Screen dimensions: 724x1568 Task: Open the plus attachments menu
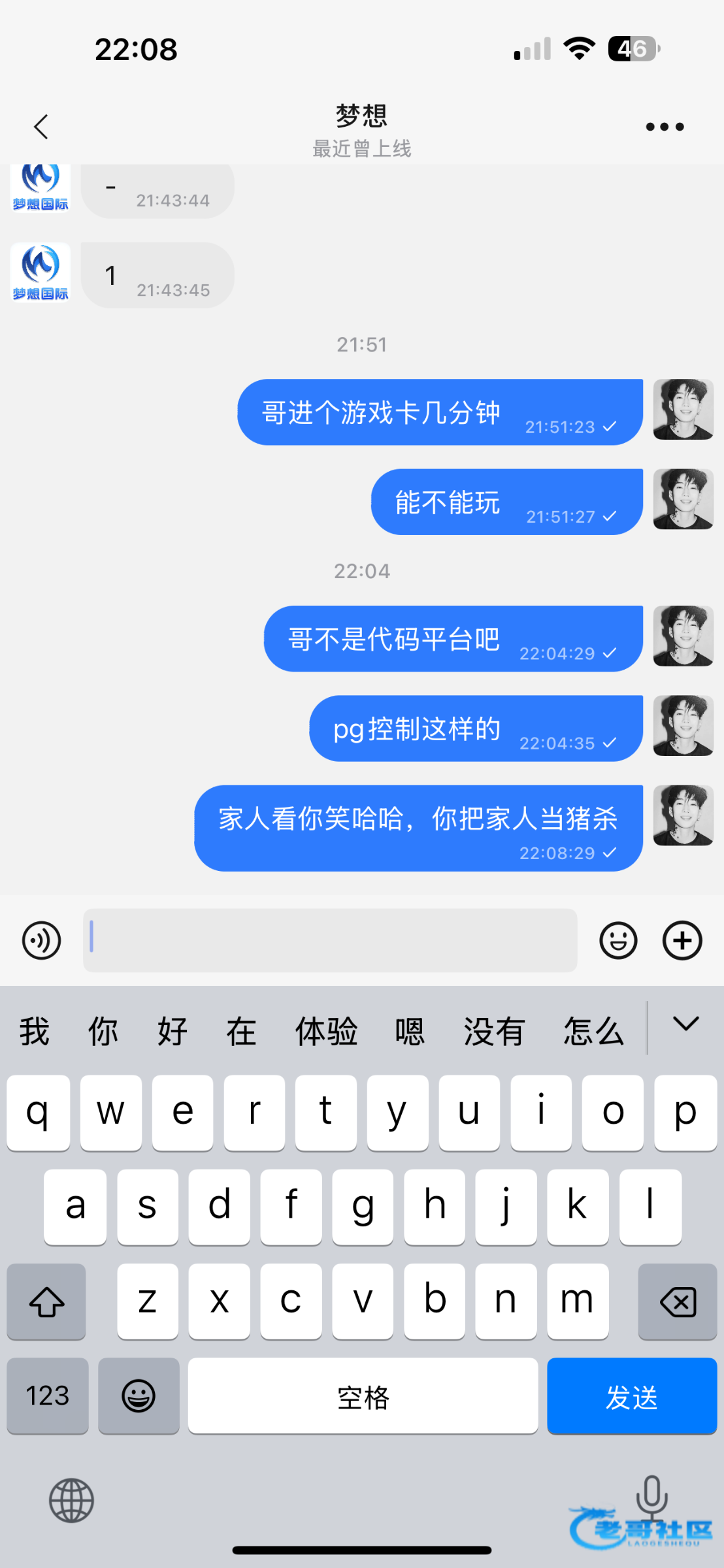[682, 940]
